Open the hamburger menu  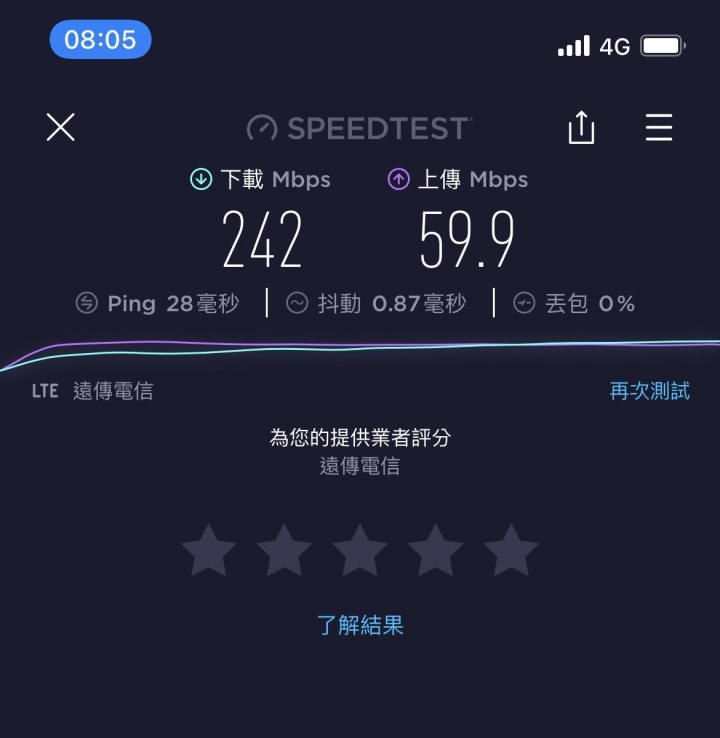click(659, 128)
